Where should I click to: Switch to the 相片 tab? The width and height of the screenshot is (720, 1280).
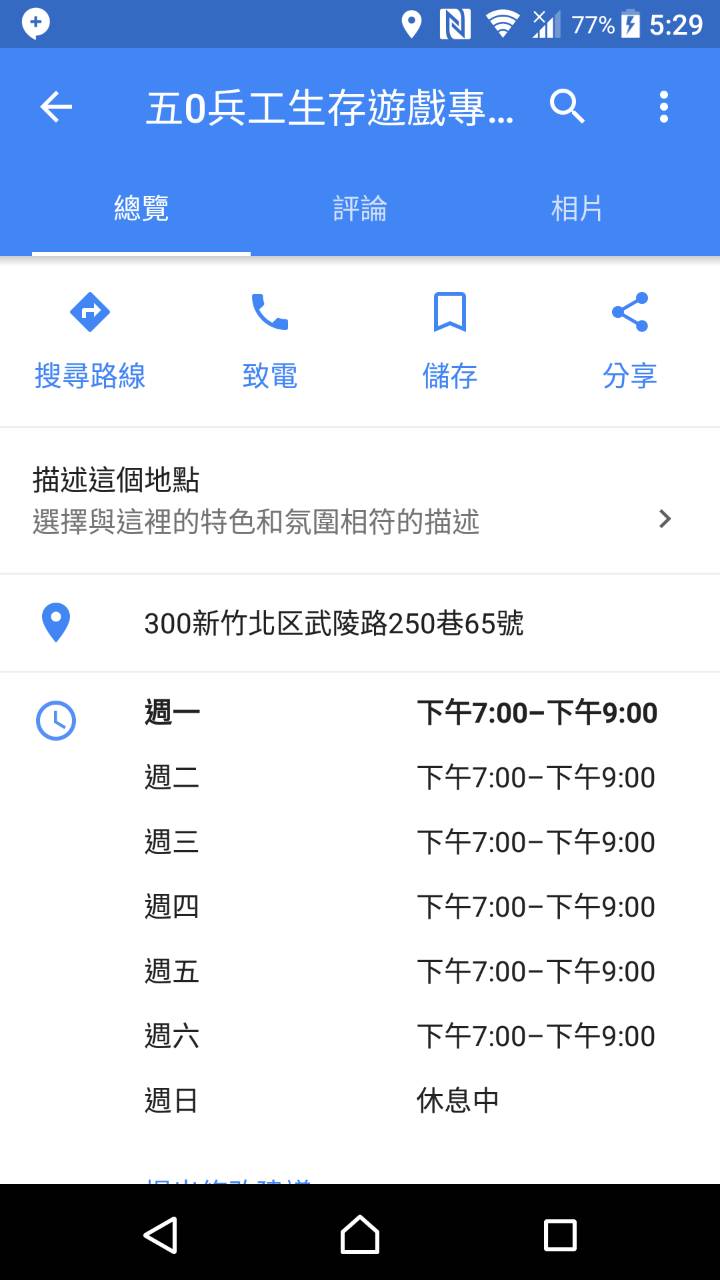coord(577,209)
